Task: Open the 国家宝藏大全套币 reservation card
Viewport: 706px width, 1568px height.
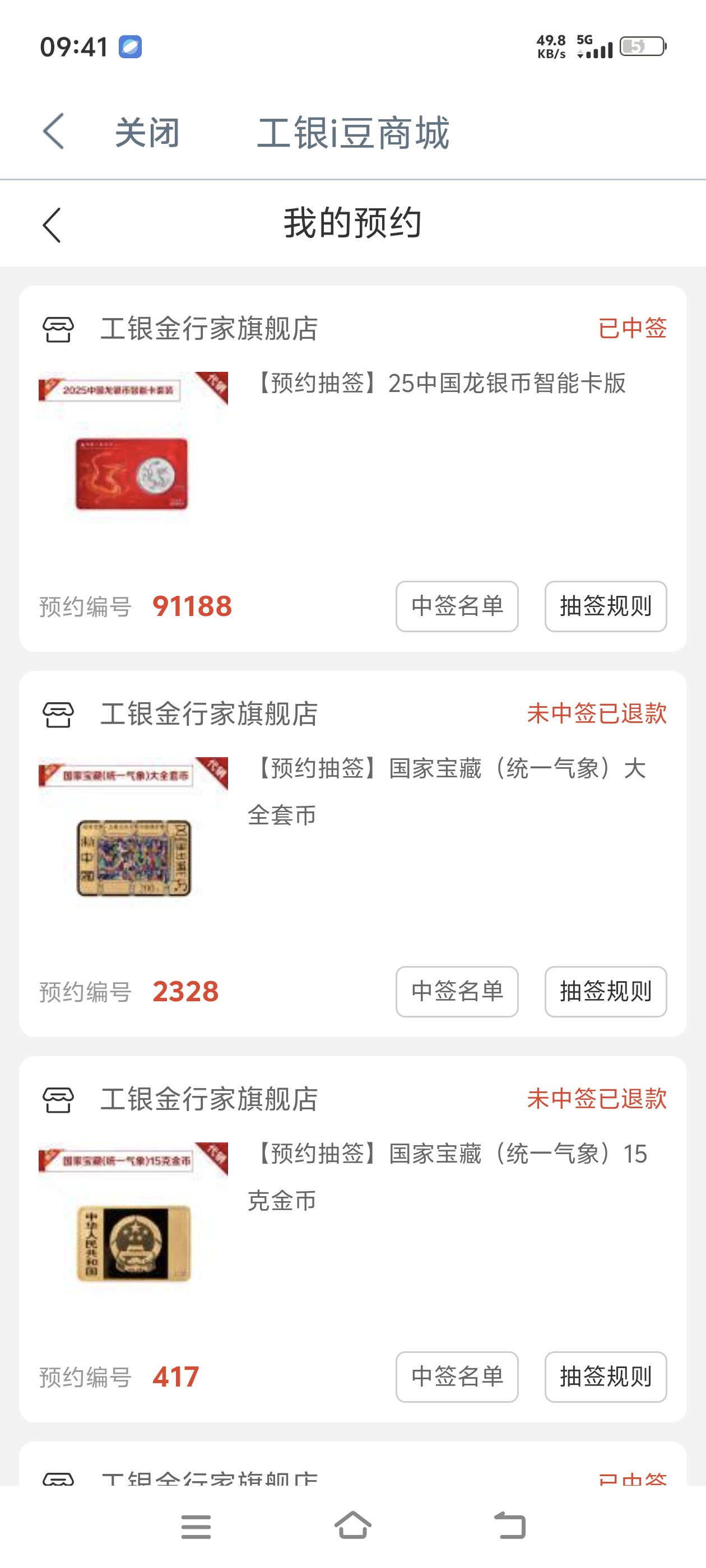Action: click(x=352, y=854)
